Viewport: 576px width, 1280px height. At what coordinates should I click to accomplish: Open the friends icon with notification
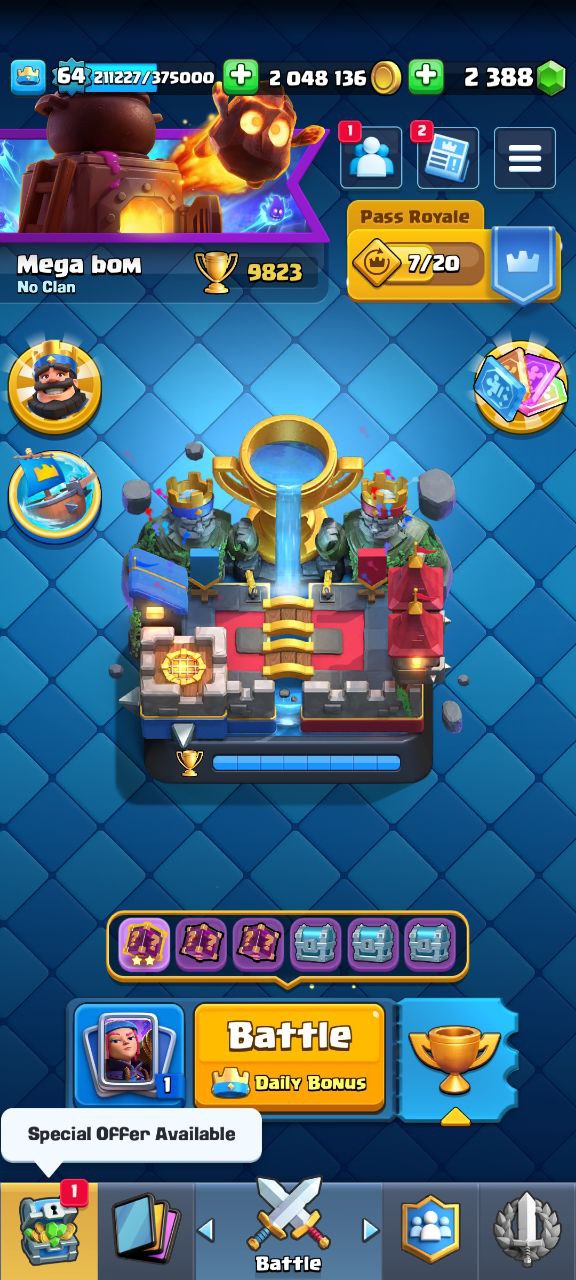(x=371, y=157)
